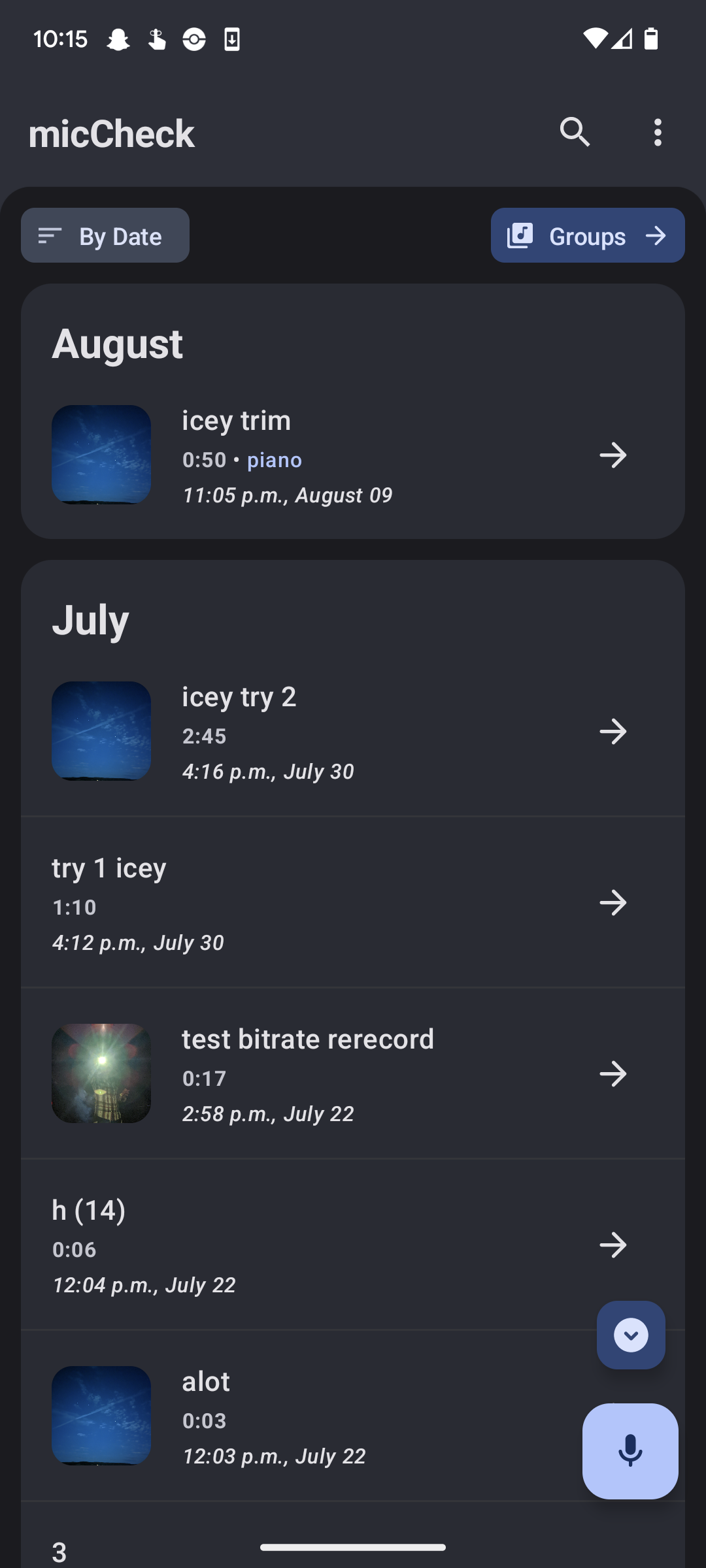
Task: Open the overflow menu
Action: click(658, 133)
